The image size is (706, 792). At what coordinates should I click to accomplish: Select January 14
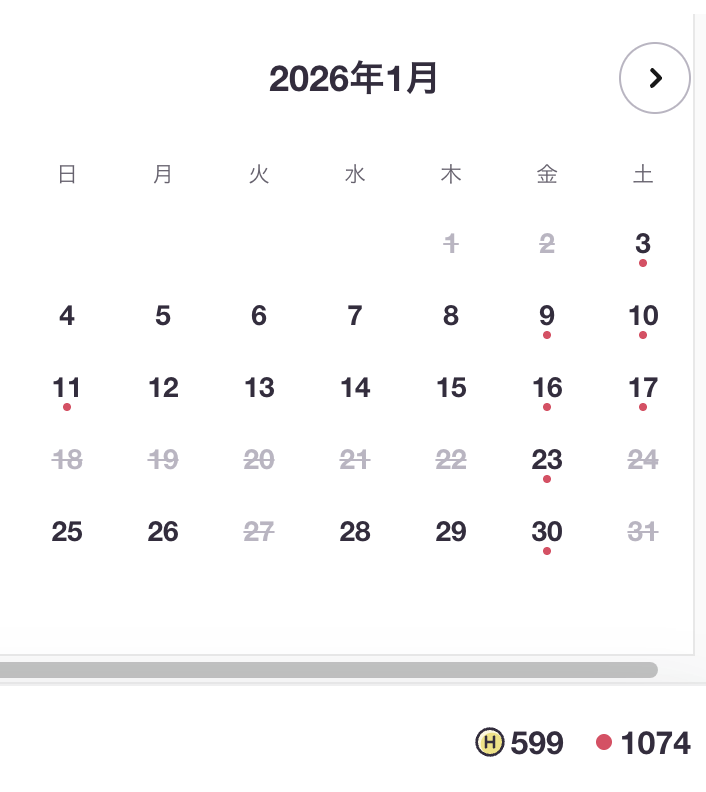coord(355,388)
